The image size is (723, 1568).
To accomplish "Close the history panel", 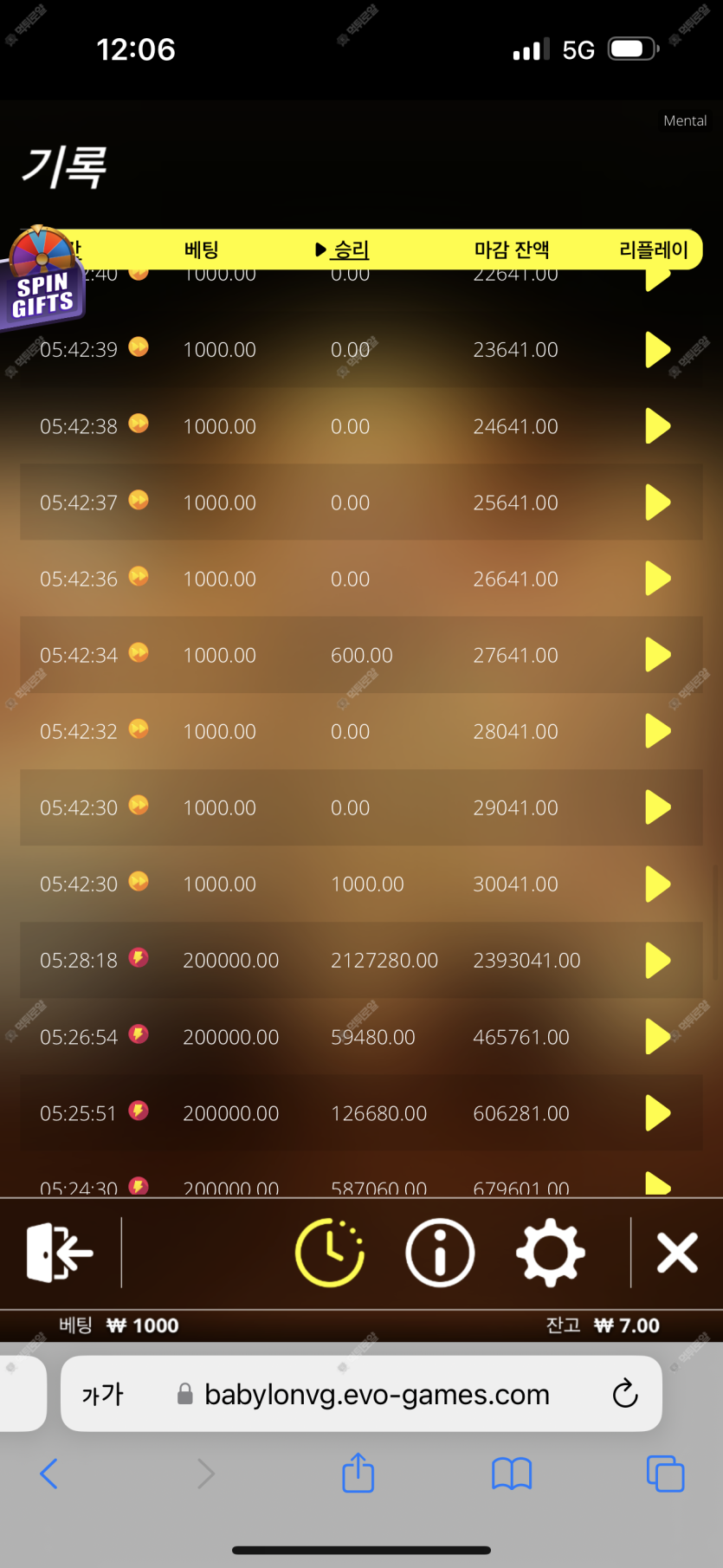I will [x=677, y=1253].
